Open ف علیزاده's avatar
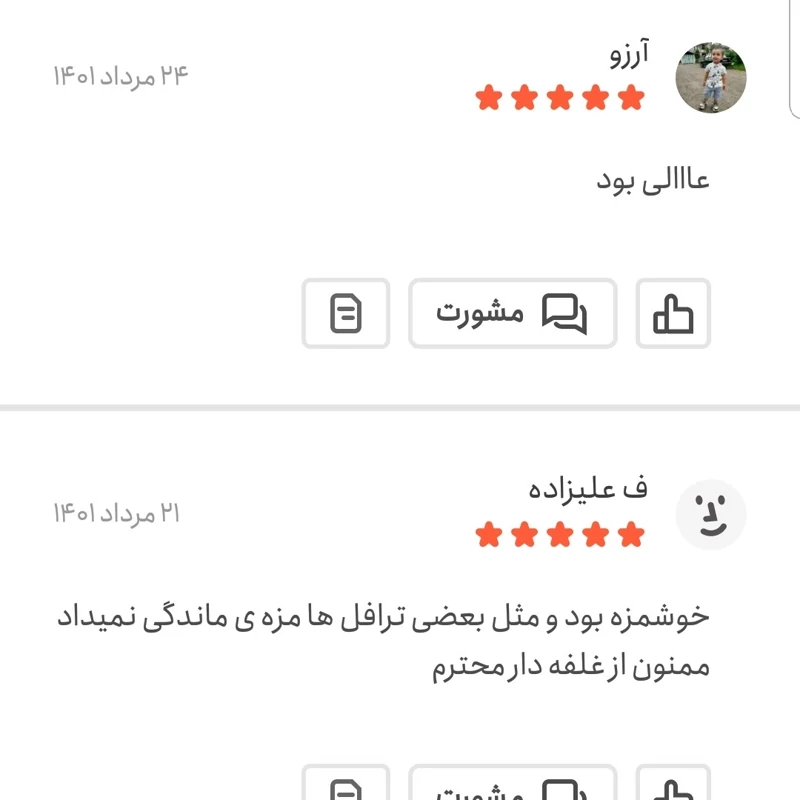 tap(711, 515)
